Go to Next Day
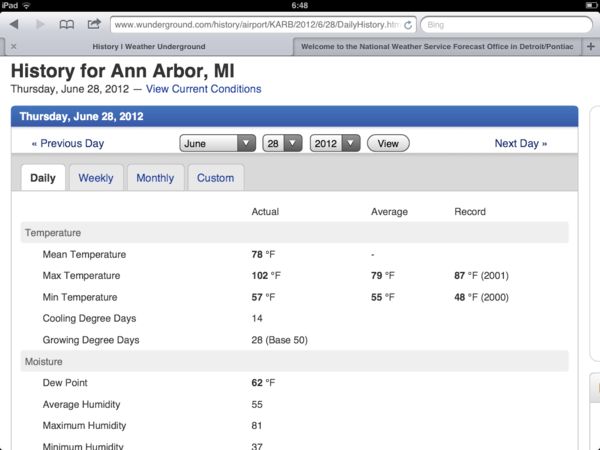Screen dimensions: 600x450 click(520, 143)
